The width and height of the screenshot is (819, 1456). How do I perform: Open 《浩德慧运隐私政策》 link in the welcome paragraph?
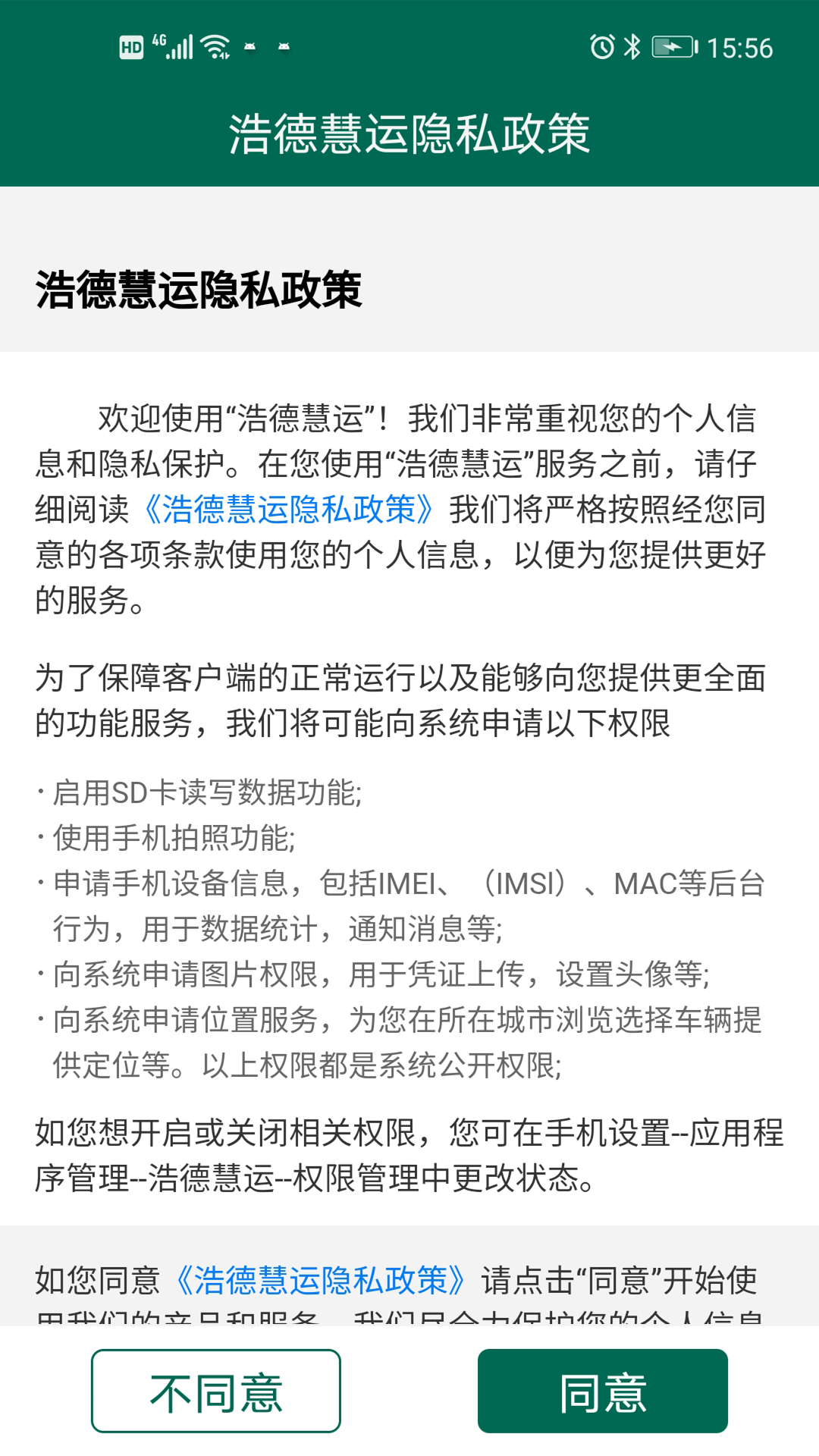click(288, 510)
